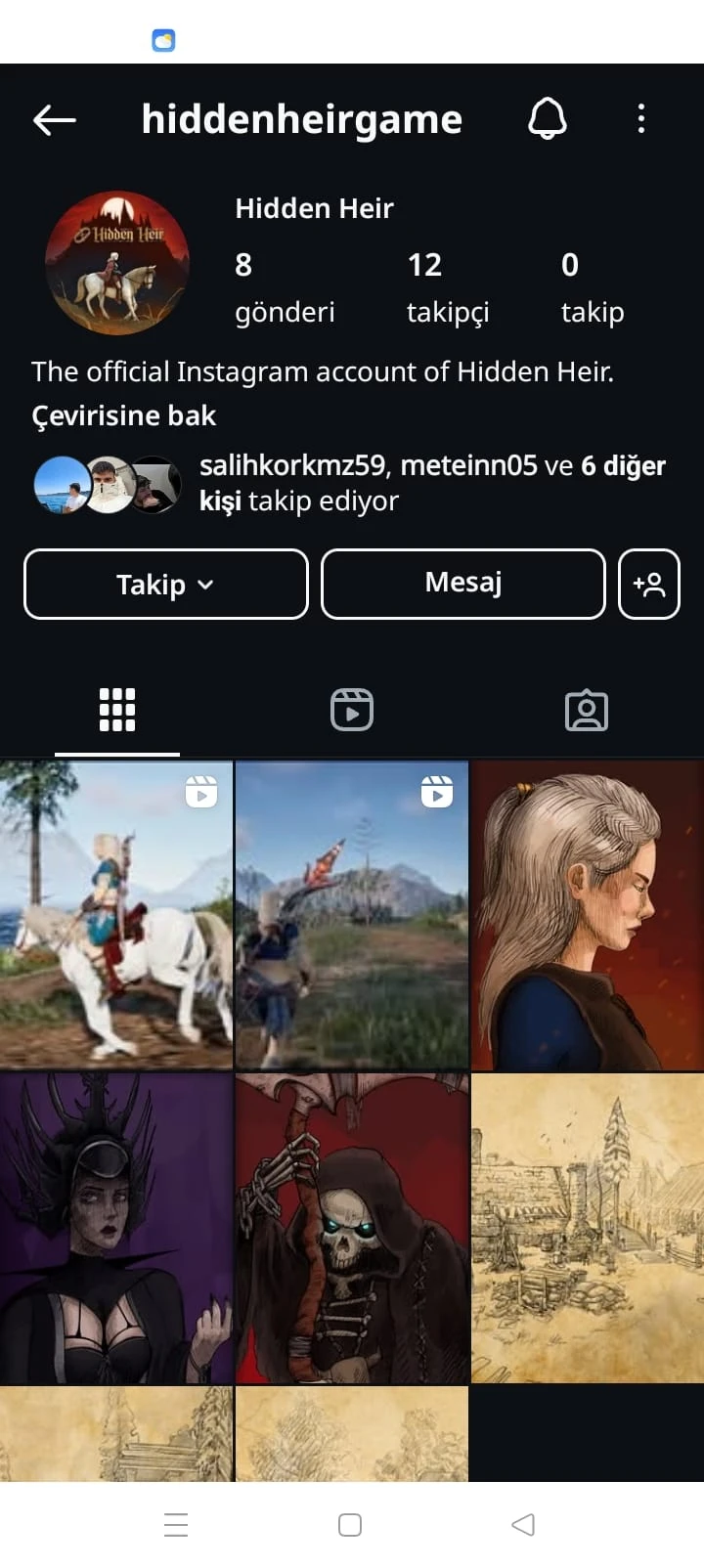Image resolution: width=704 pixels, height=1568 pixels.
Task: Switch to the Reels tab
Action: [352, 710]
